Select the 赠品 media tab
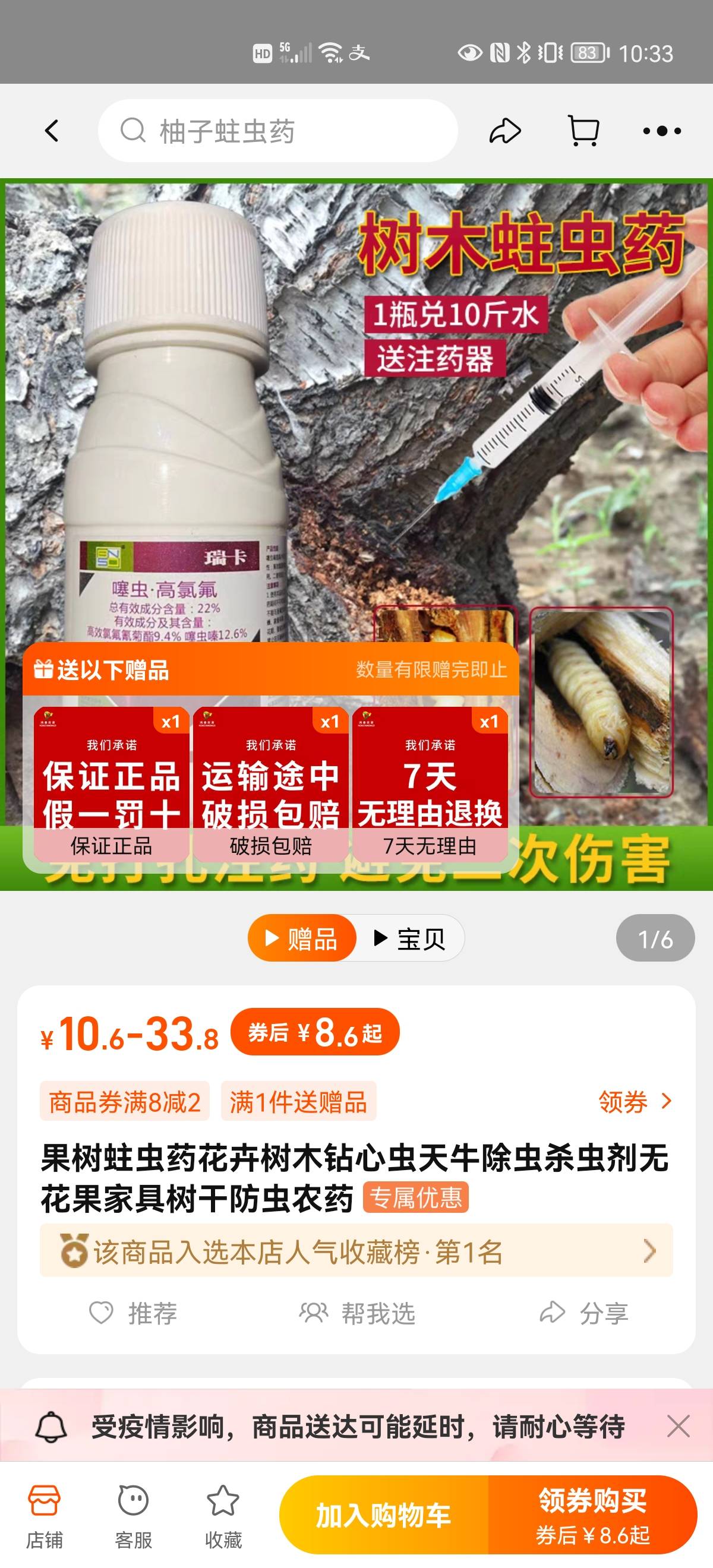Image resolution: width=713 pixels, height=1568 pixels. (x=301, y=938)
